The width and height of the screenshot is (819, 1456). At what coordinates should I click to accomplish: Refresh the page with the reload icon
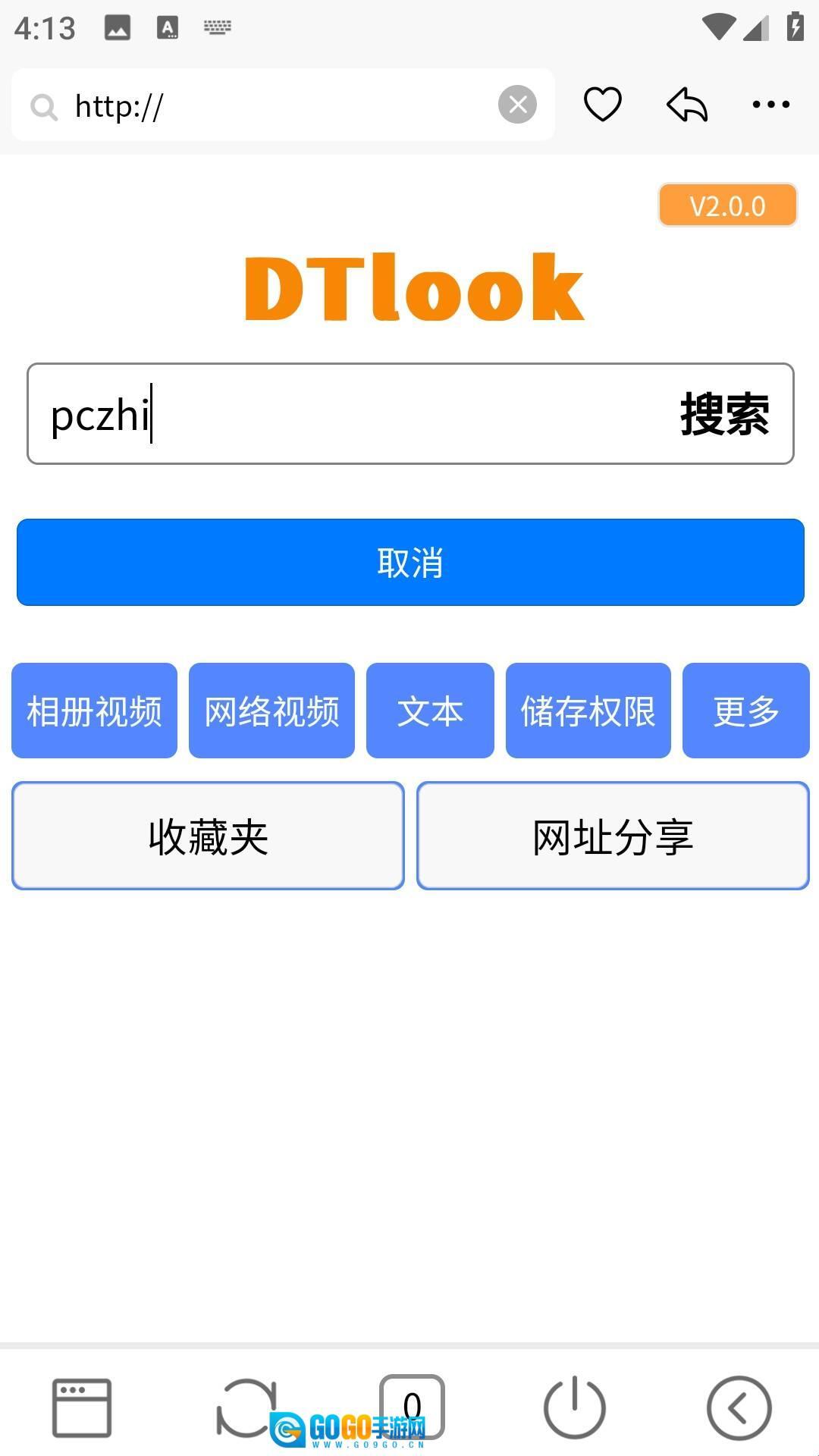[x=246, y=1407]
